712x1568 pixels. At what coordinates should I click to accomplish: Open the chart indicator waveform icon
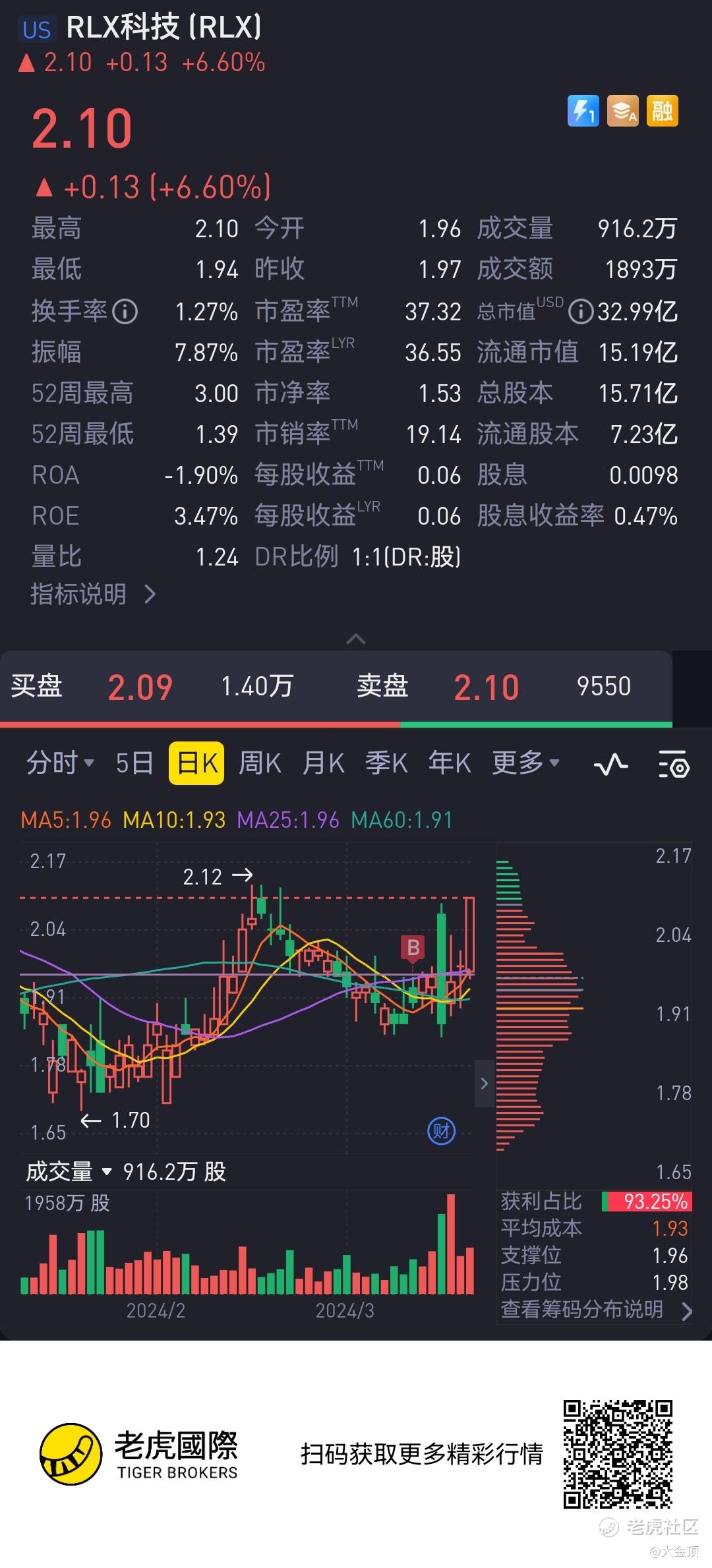coord(611,765)
